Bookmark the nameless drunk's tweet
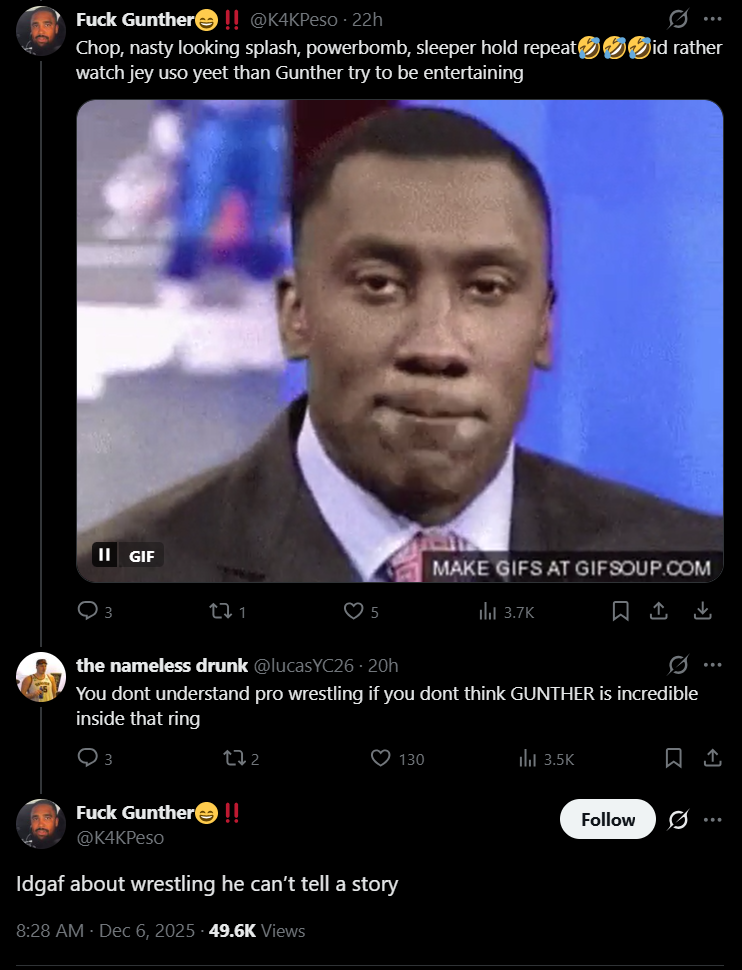Image resolution: width=742 pixels, height=970 pixels. (x=674, y=758)
